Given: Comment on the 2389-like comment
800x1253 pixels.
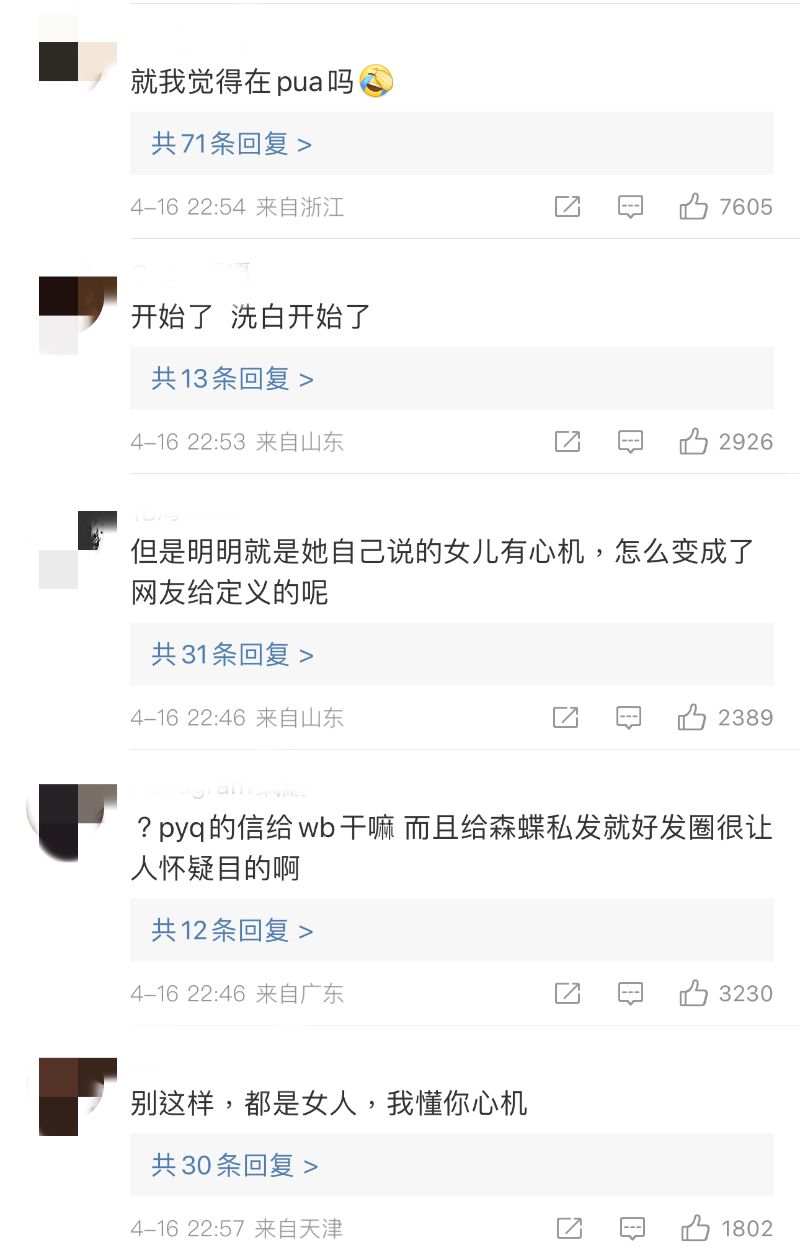Looking at the screenshot, I should pos(629,717).
